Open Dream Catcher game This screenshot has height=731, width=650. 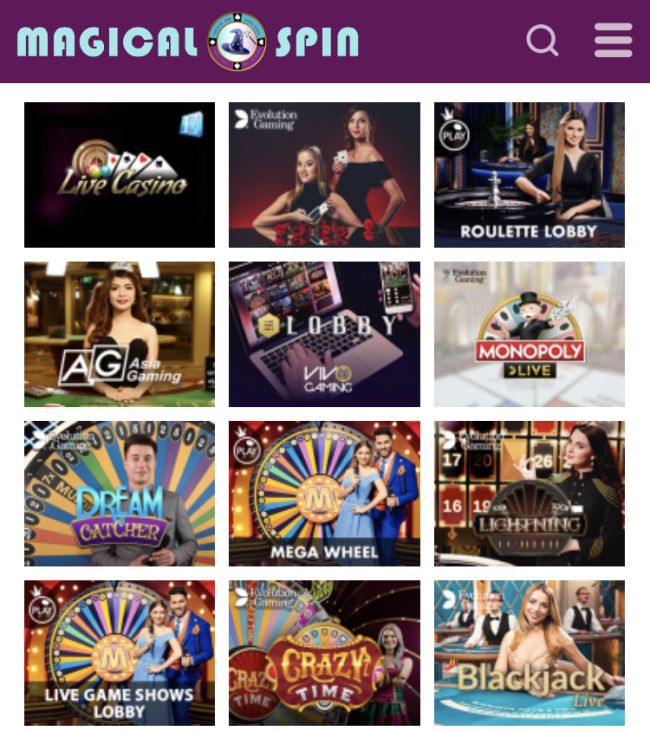pyautogui.click(x=119, y=493)
